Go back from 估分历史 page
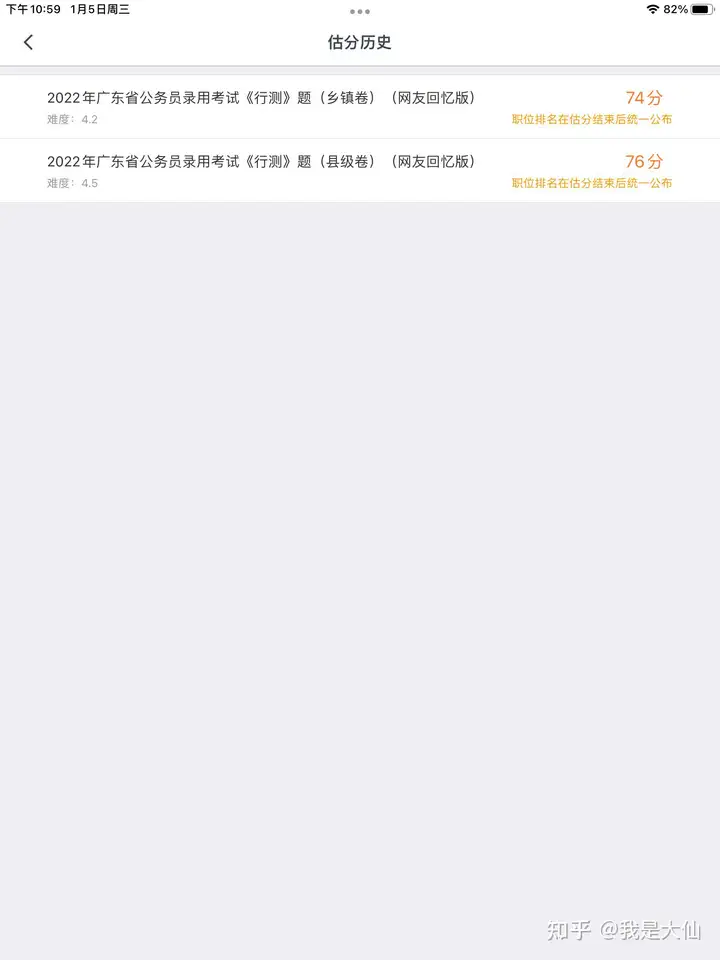This screenshot has height=960, width=720. [x=28, y=42]
